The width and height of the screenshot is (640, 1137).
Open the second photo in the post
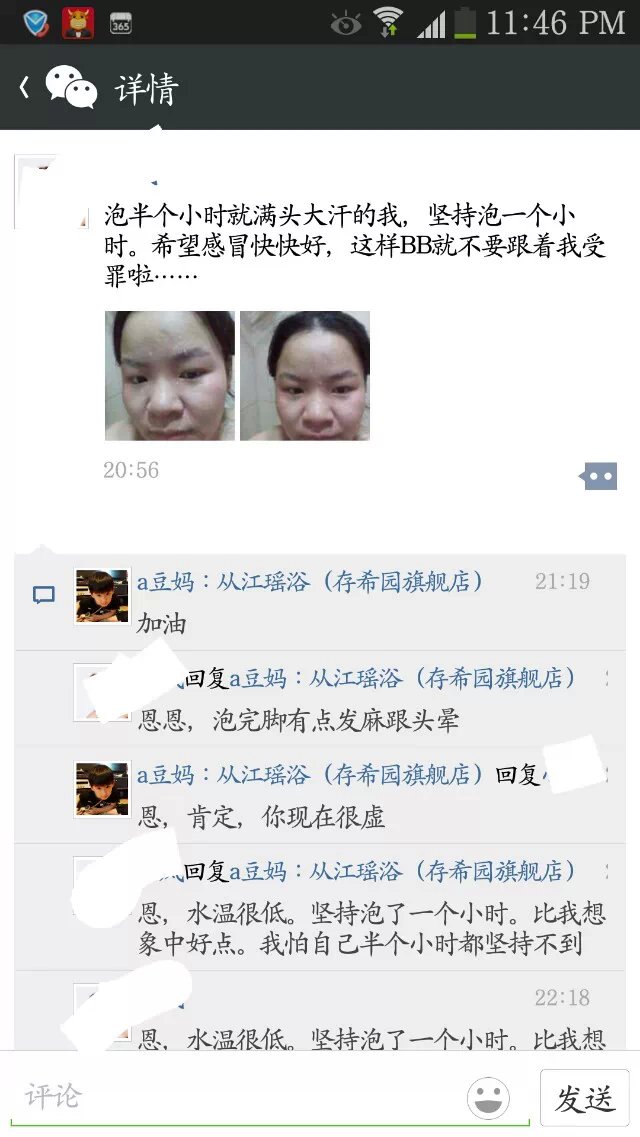305,375
